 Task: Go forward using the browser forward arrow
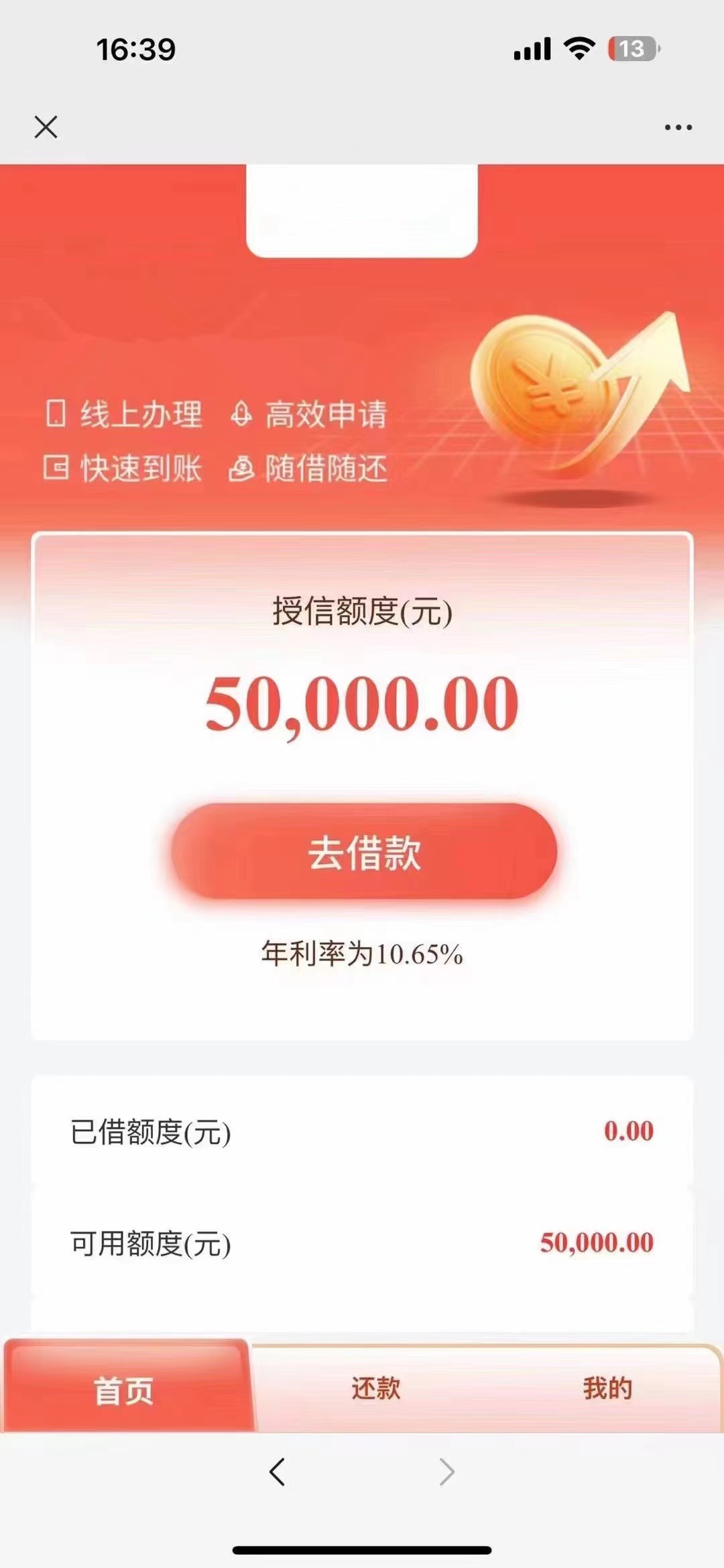point(446,1472)
